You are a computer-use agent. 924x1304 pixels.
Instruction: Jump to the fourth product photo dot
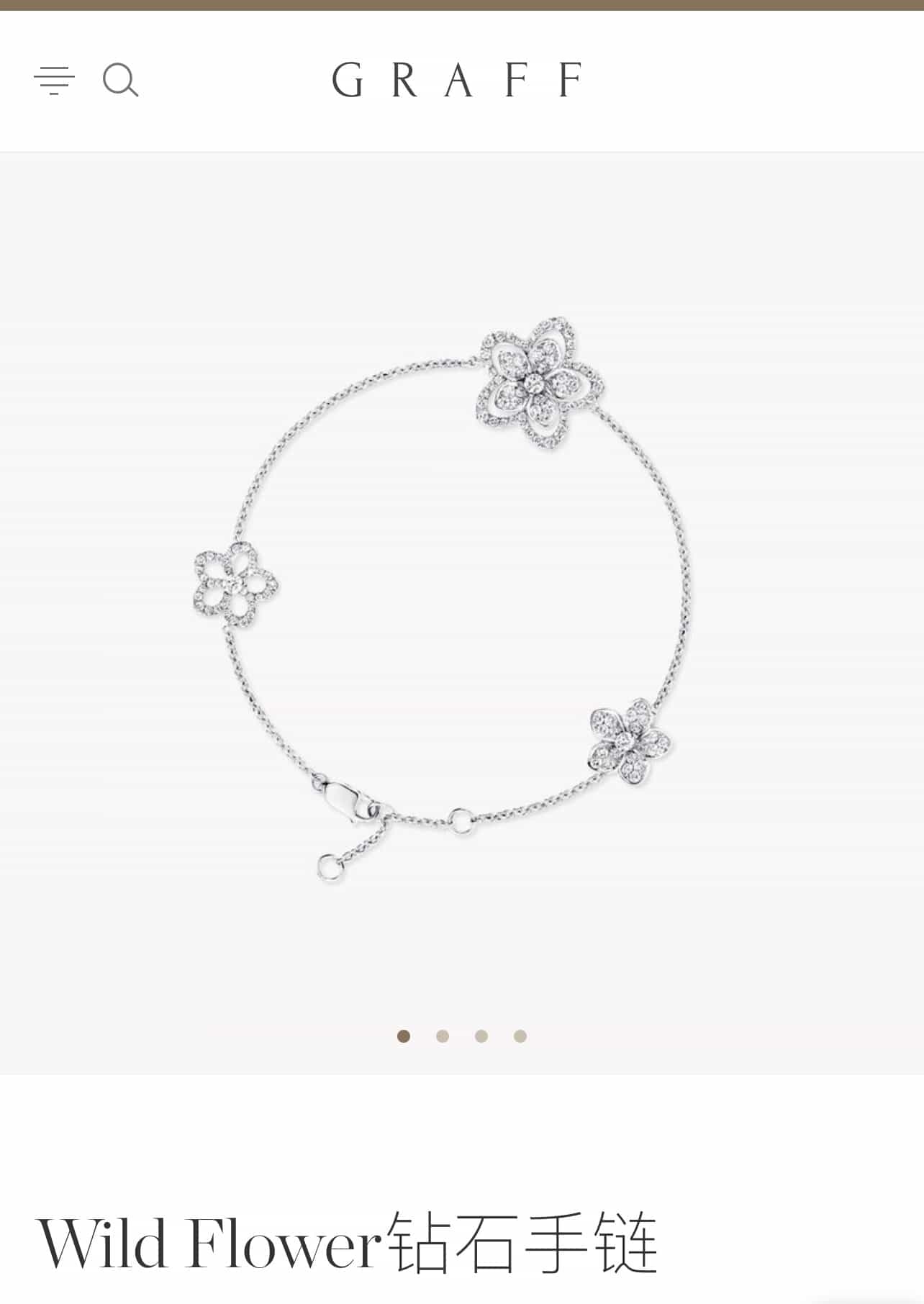point(520,1036)
